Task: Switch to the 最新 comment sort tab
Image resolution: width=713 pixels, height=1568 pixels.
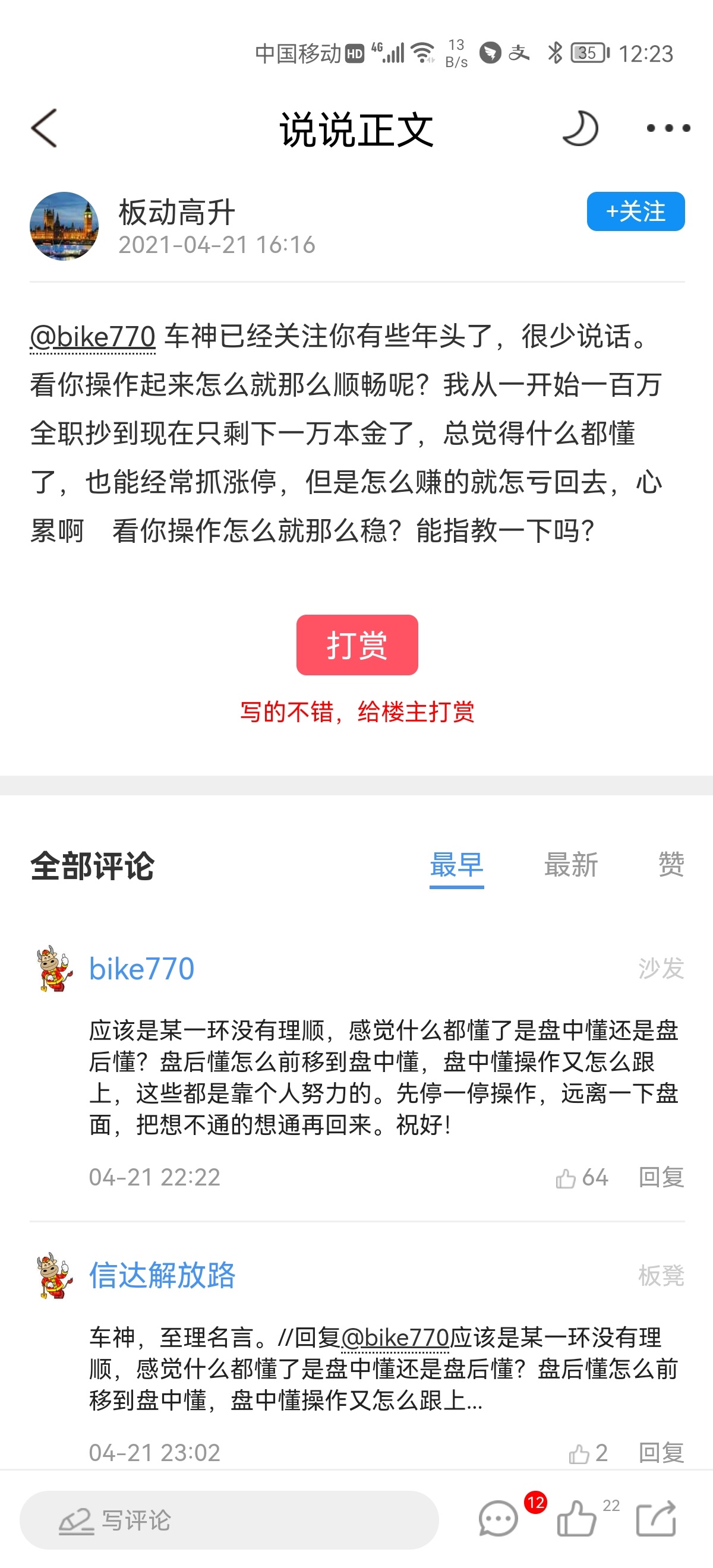Action: [x=570, y=865]
